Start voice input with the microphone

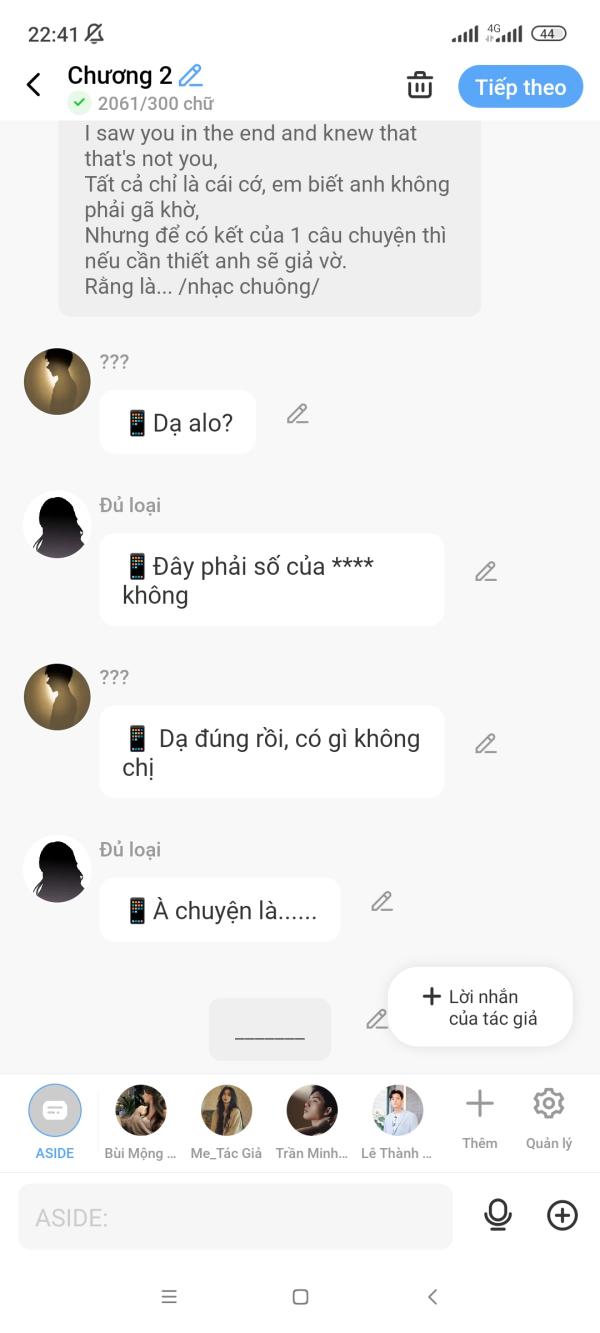pyautogui.click(x=497, y=1215)
